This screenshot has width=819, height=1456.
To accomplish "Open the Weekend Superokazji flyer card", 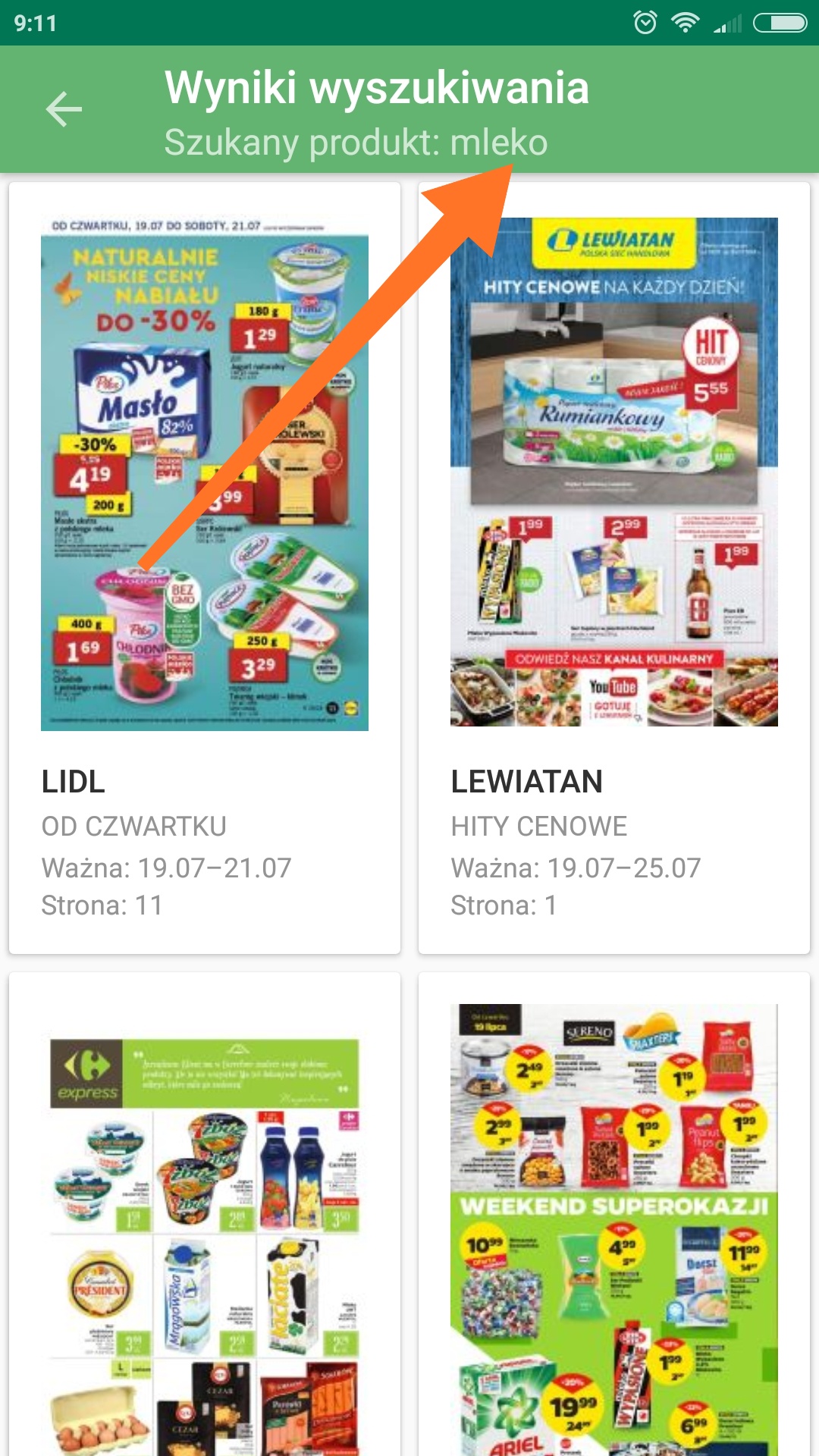I will 614,1214.
